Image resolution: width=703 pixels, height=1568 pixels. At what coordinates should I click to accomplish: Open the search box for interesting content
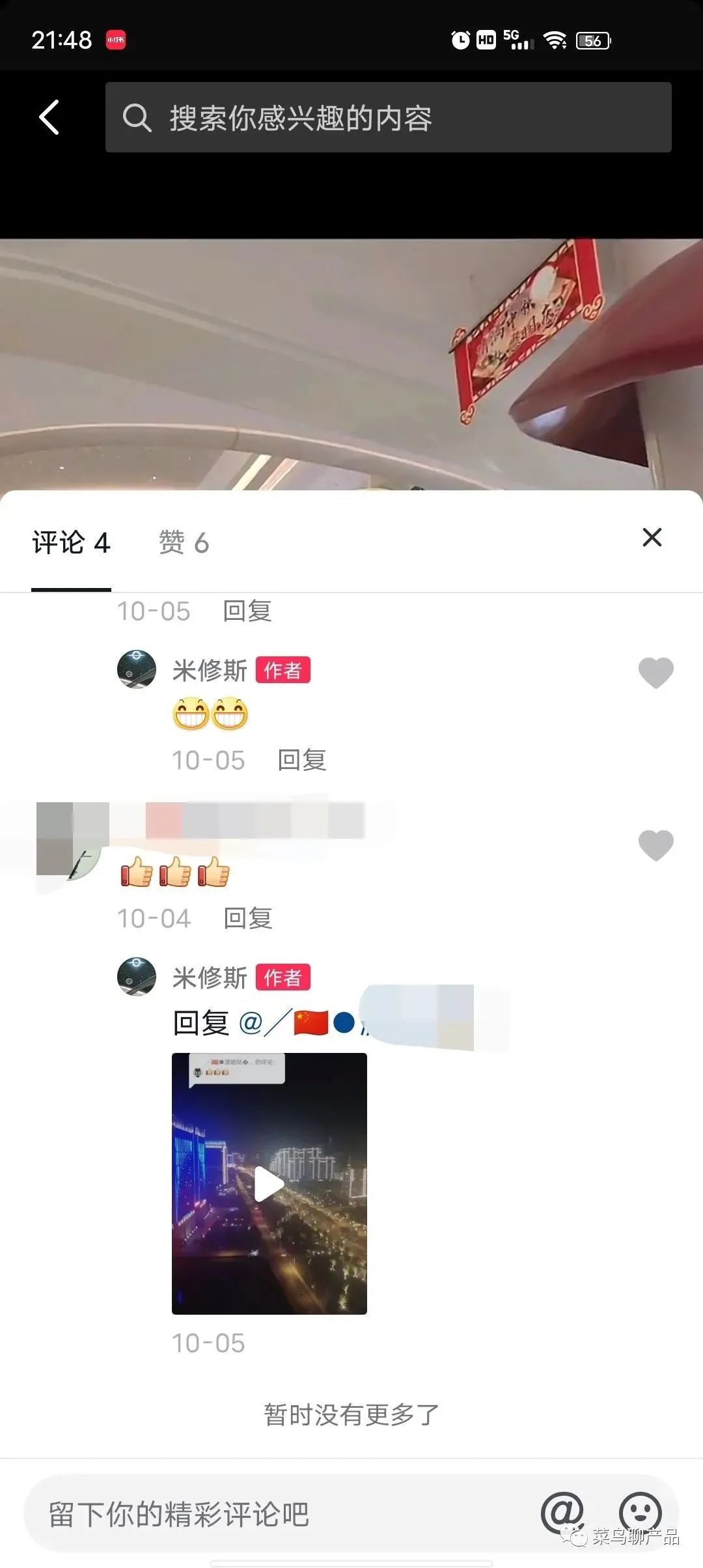coord(388,117)
